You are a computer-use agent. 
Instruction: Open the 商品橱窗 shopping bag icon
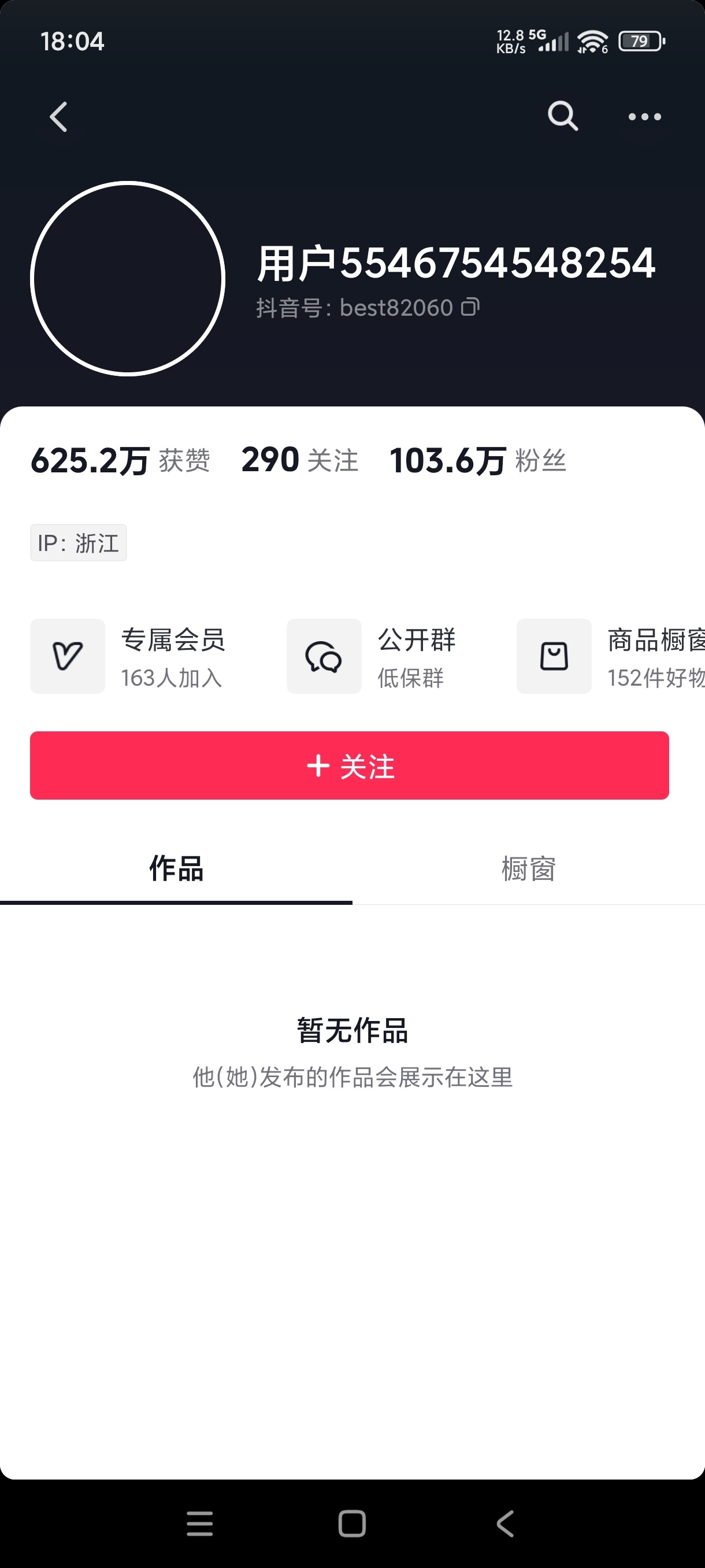coord(554,656)
